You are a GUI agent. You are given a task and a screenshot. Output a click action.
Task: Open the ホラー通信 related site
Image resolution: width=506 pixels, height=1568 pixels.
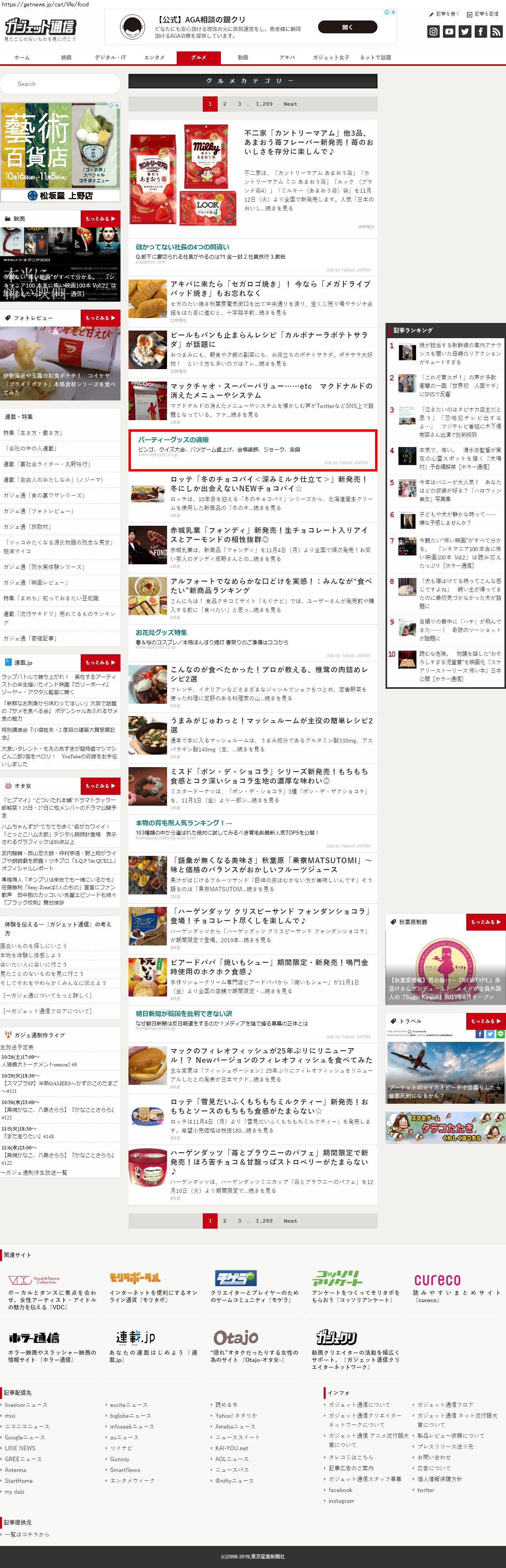pyautogui.click(x=34, y=1338)
